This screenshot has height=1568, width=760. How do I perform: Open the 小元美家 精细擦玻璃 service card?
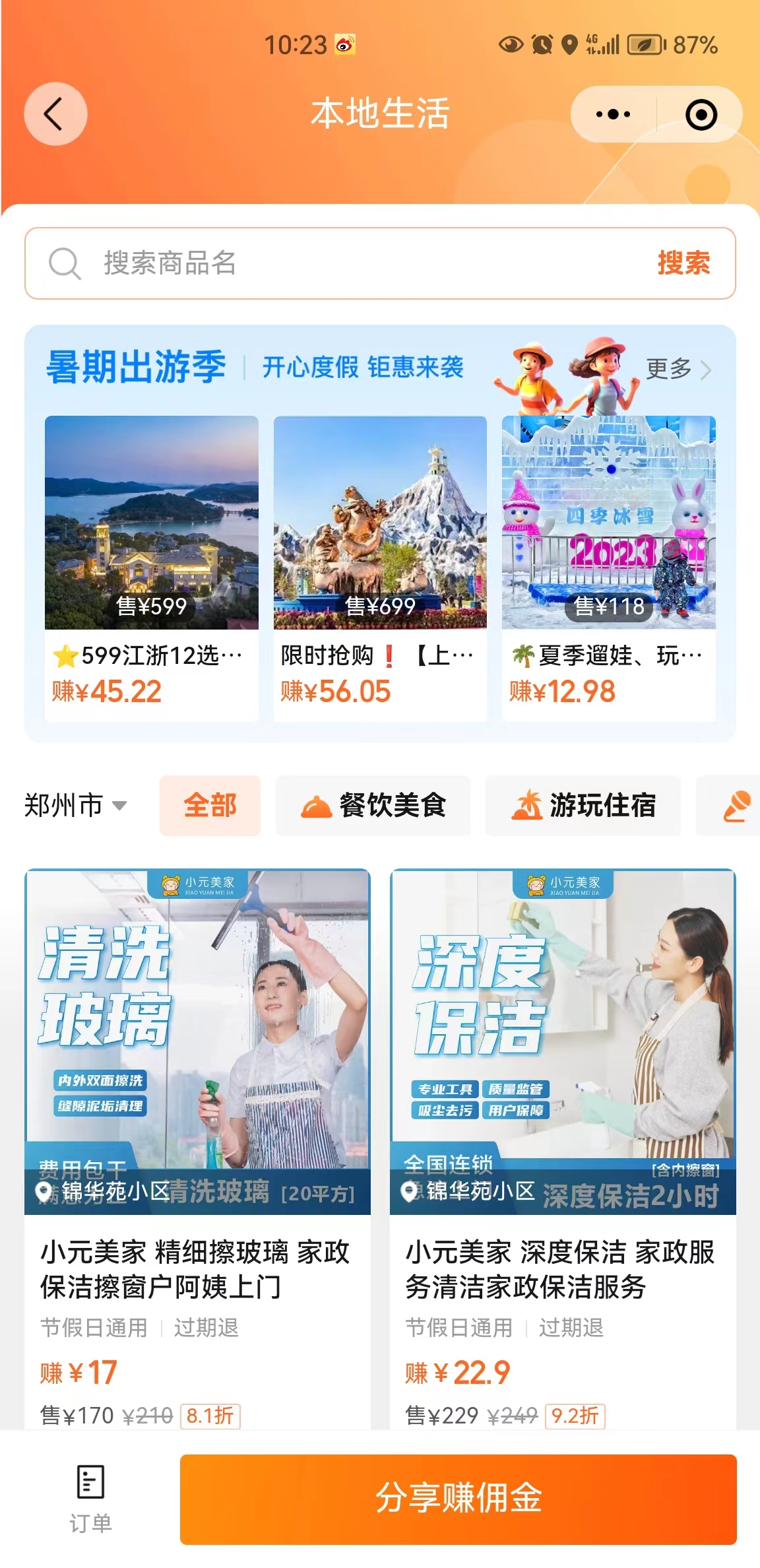pyautogui.click(x=197, y=1148)
